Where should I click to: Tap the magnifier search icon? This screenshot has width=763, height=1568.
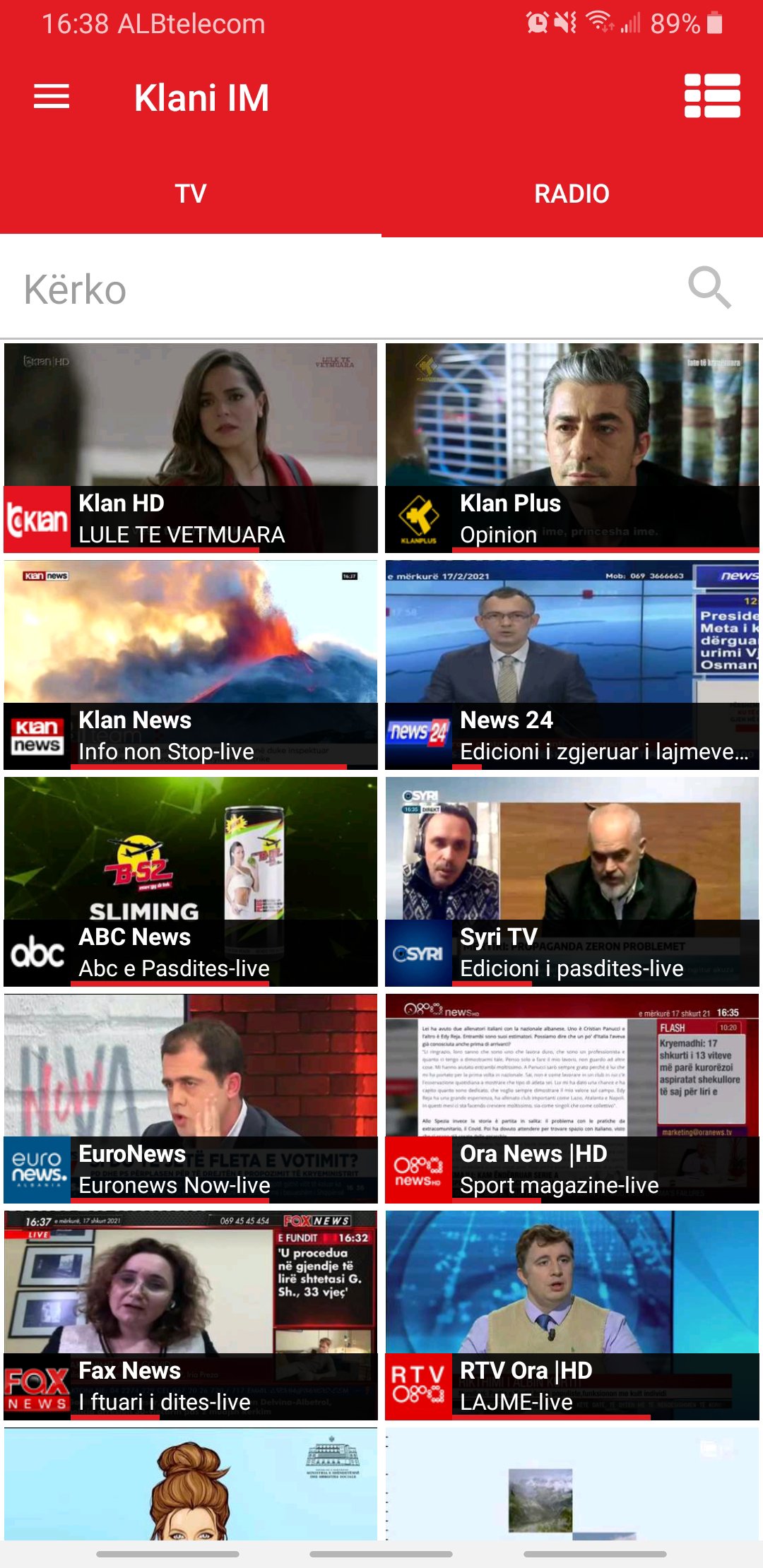(x=709, y=287)
